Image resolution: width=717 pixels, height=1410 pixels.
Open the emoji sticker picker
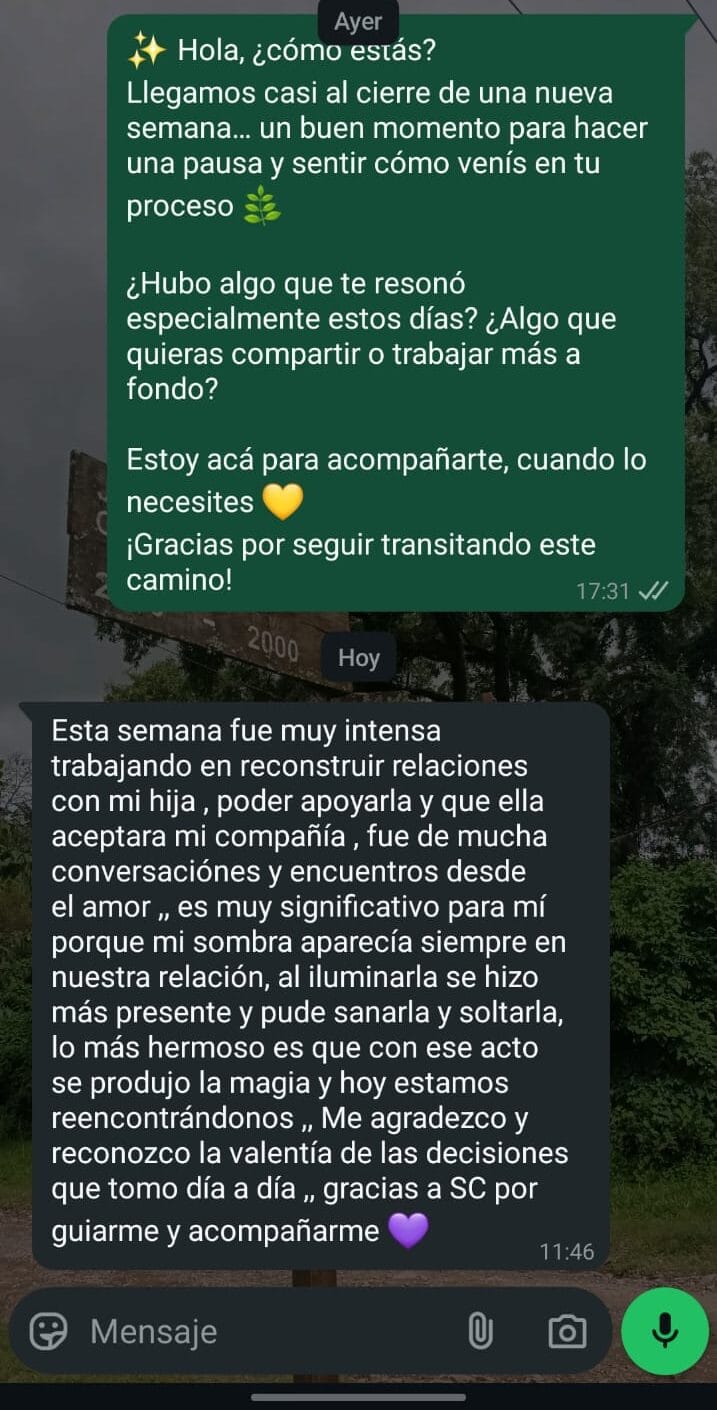(x=48, y=1331)
